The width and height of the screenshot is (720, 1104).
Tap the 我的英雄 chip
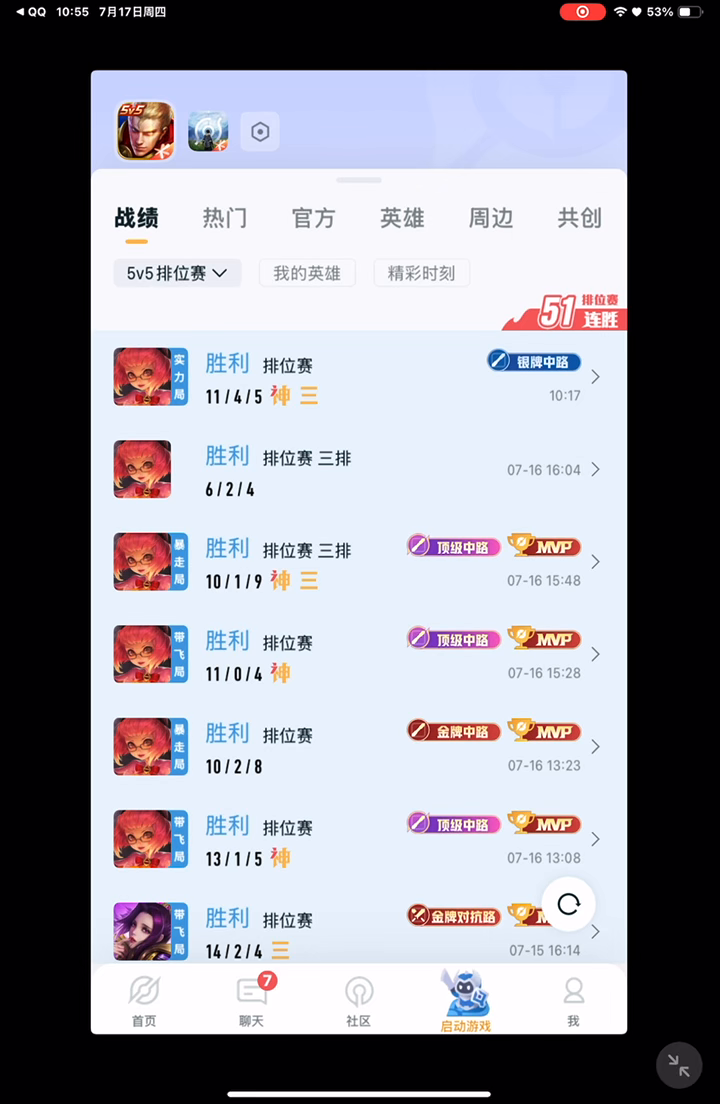pyautogui.click(x=307, y=273)
